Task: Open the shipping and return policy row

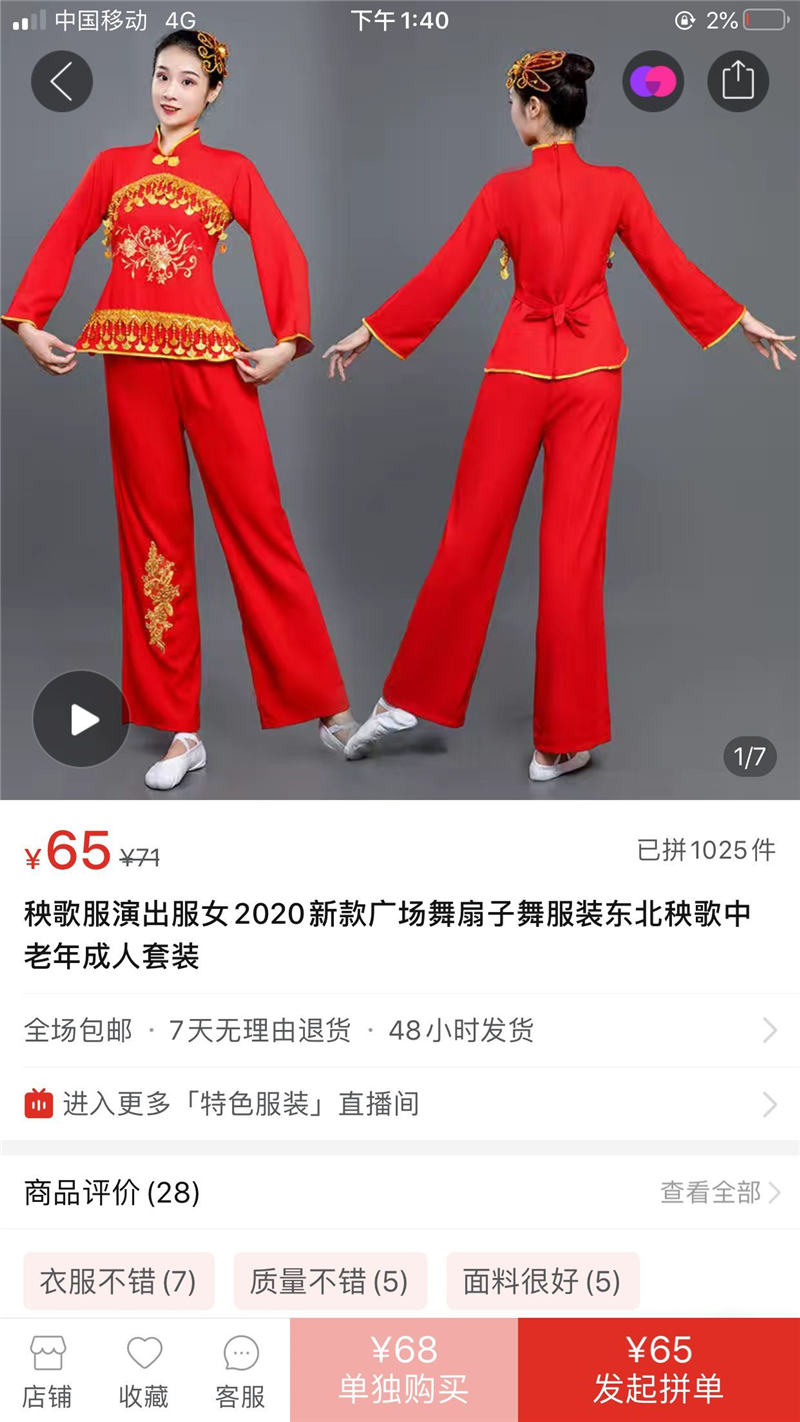Action: coord(400,1030)
